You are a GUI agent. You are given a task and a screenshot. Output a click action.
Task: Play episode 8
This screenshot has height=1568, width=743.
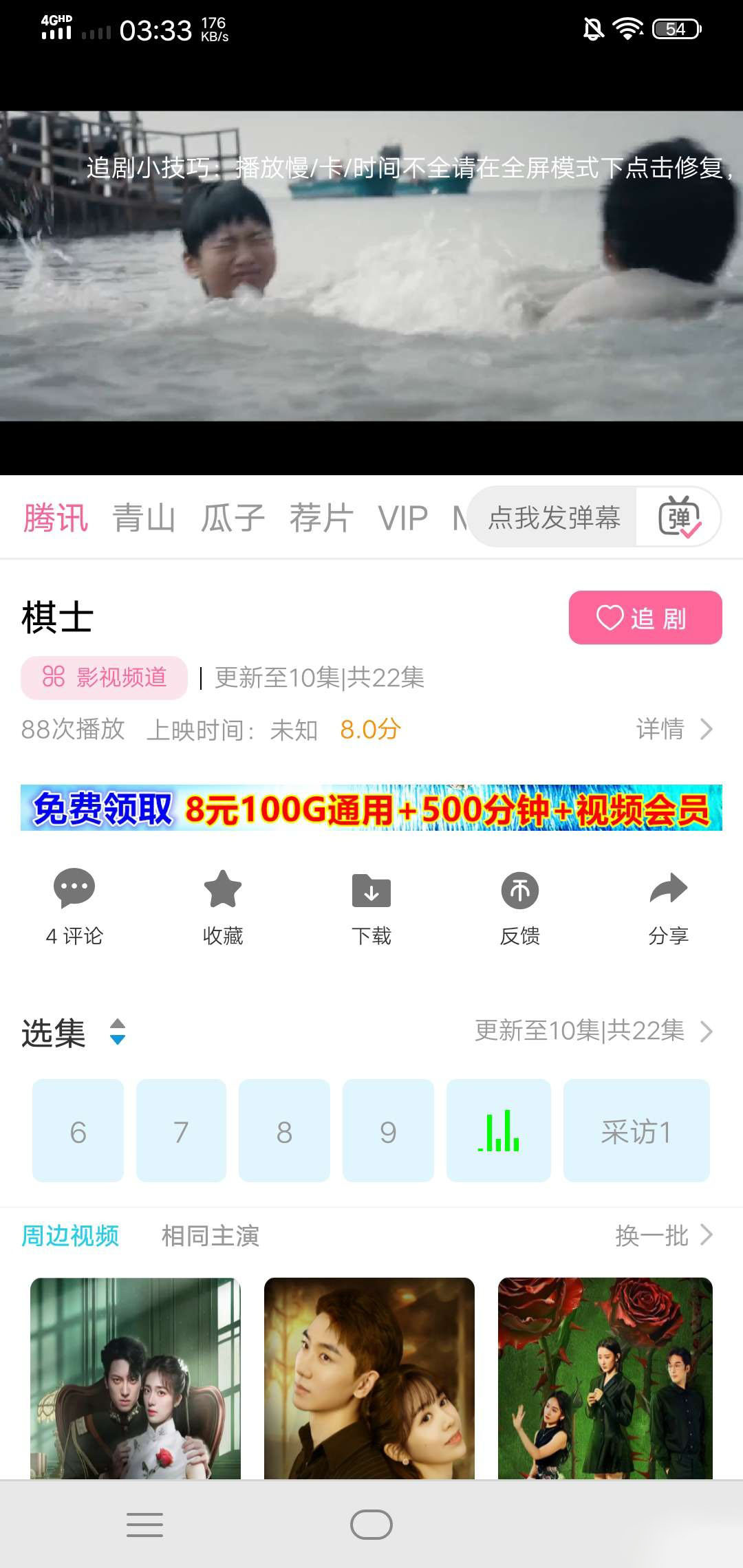284,1131
